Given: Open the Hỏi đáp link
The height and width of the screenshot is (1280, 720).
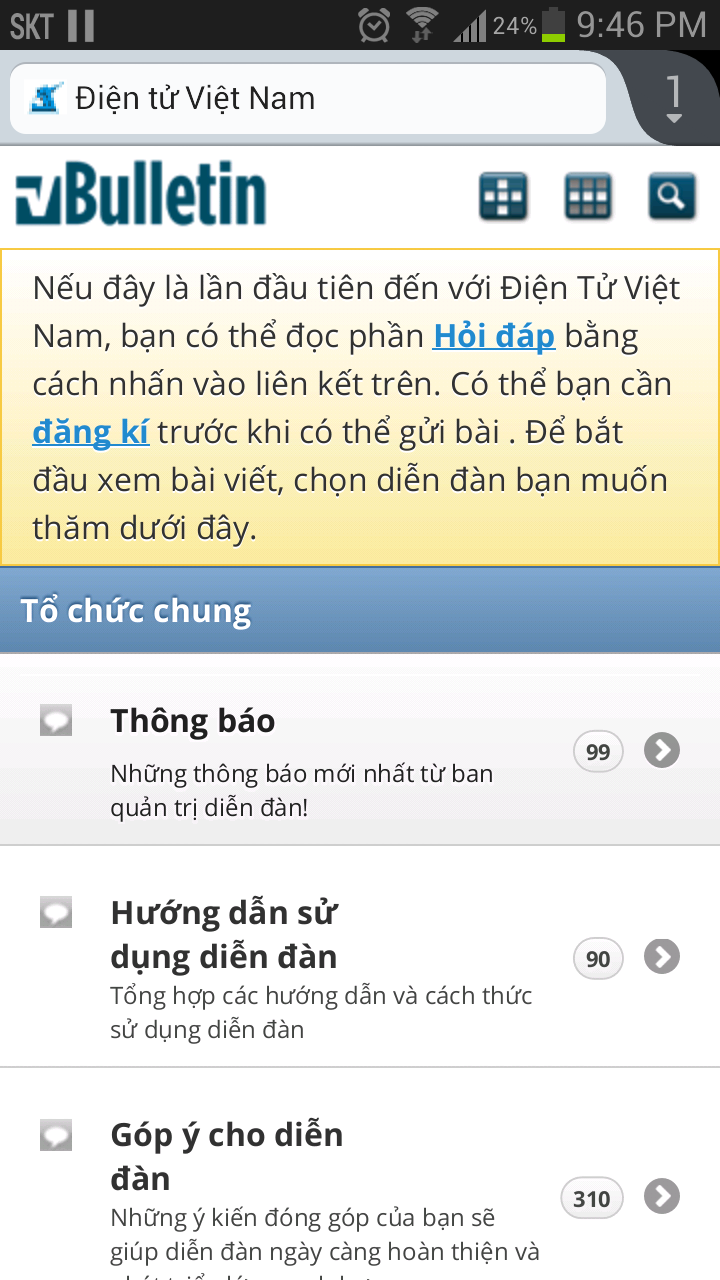Looking at the screenshot, I should (x=494, y=336).
